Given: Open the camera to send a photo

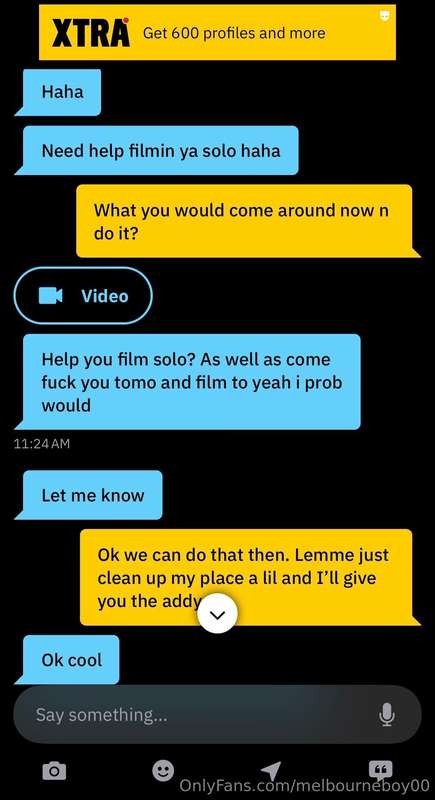Looking at the screenshot, I should [54, 770].
